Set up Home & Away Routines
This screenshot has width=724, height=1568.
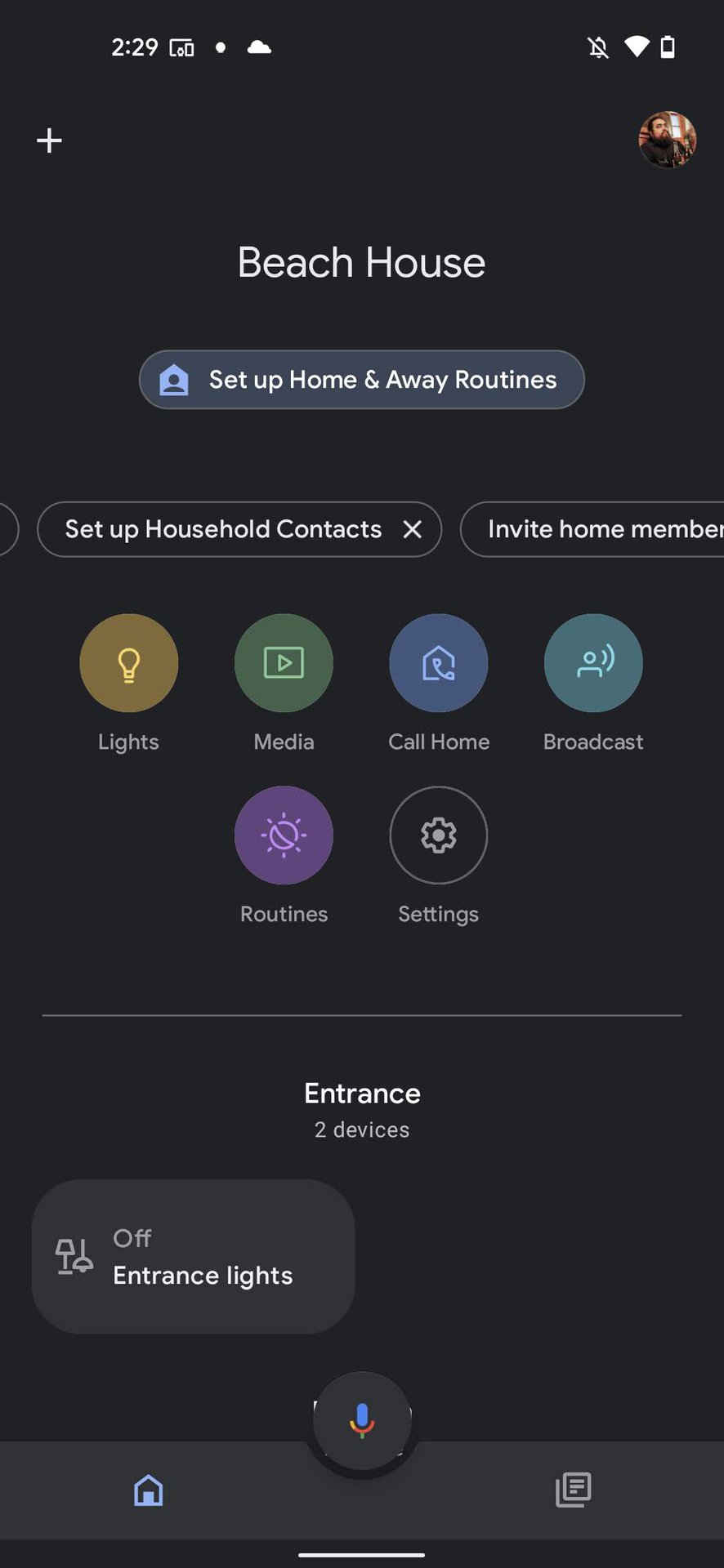(x=362, y=380)
